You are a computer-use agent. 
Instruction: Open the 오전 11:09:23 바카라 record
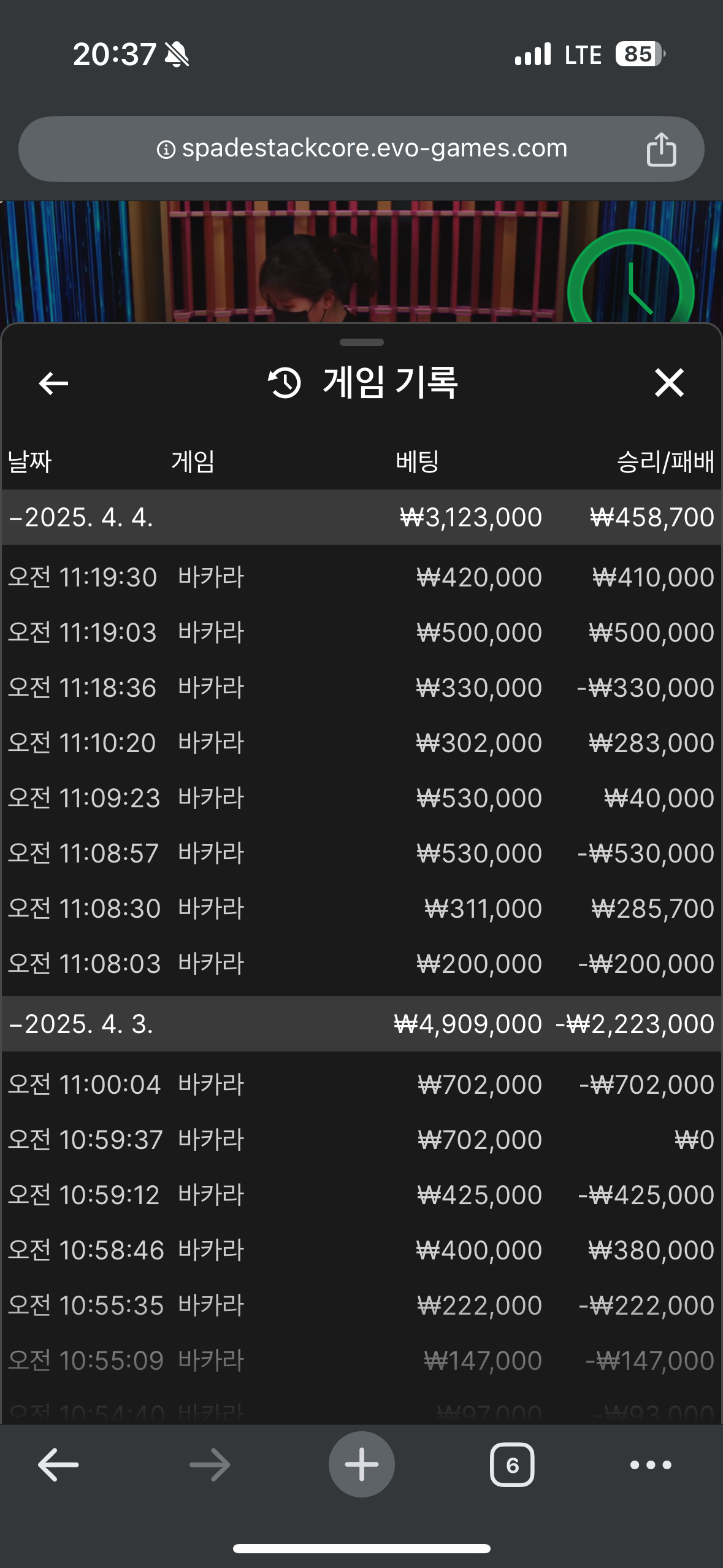point(361,798)
